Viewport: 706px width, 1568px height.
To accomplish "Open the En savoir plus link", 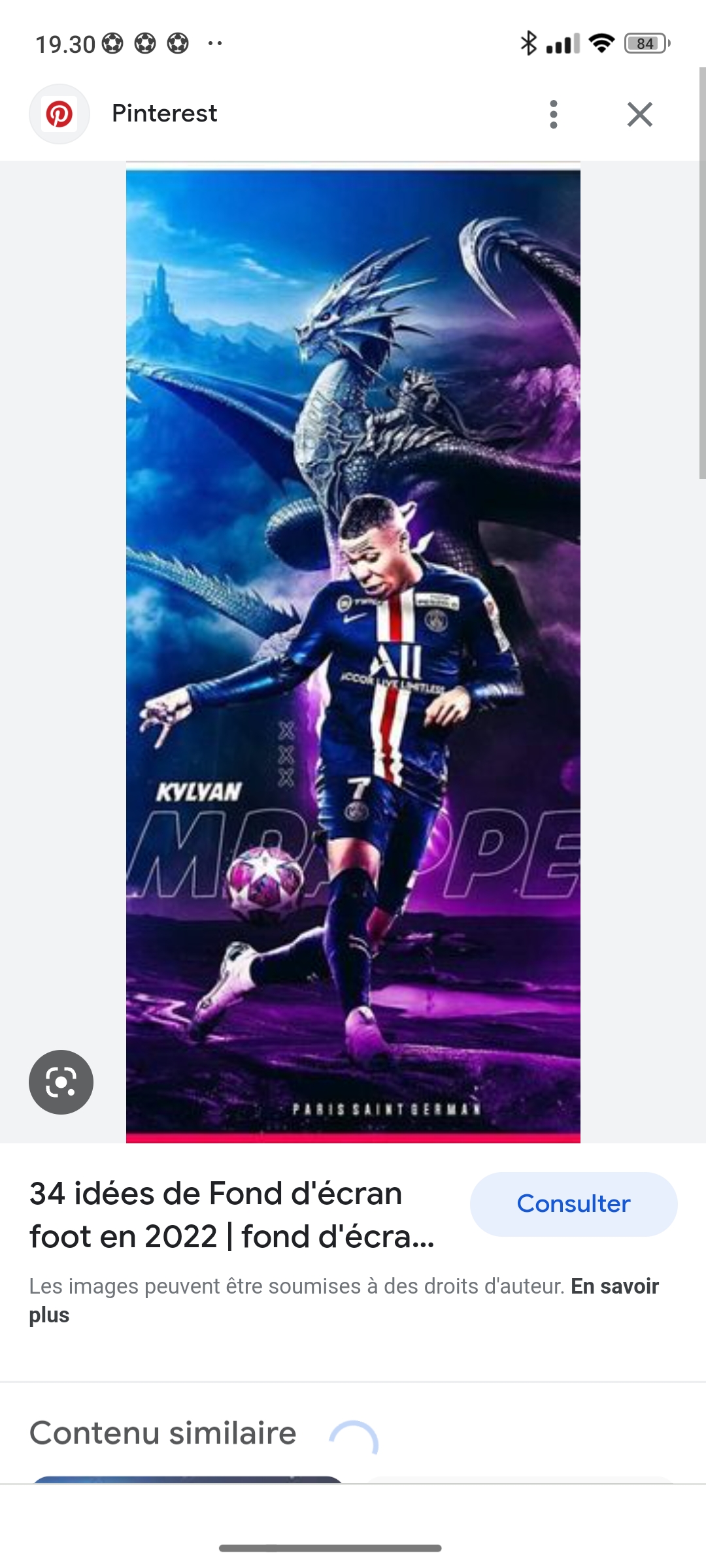I will pos(613,1286).
